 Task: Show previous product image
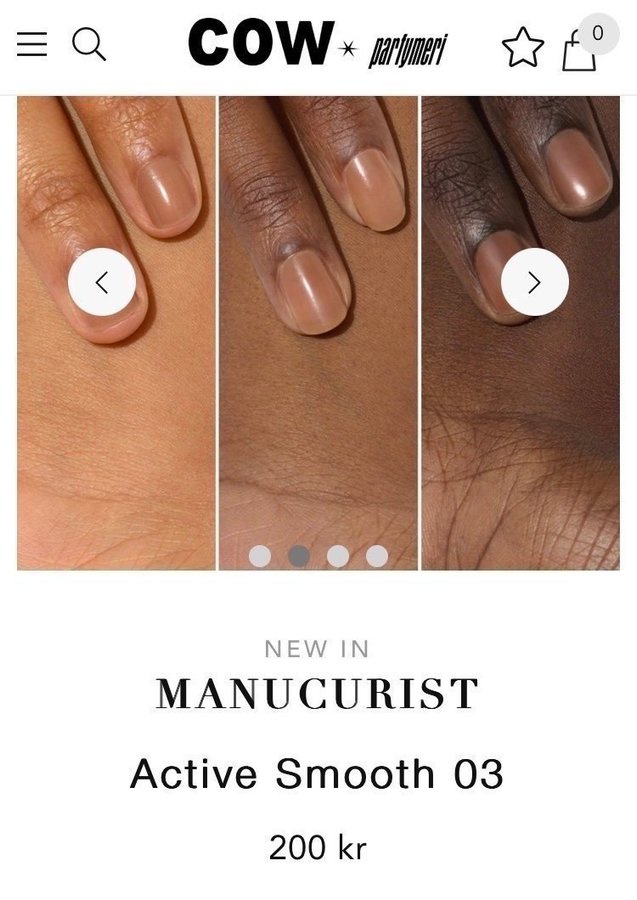pyautogui.click(x=102, y=282)
